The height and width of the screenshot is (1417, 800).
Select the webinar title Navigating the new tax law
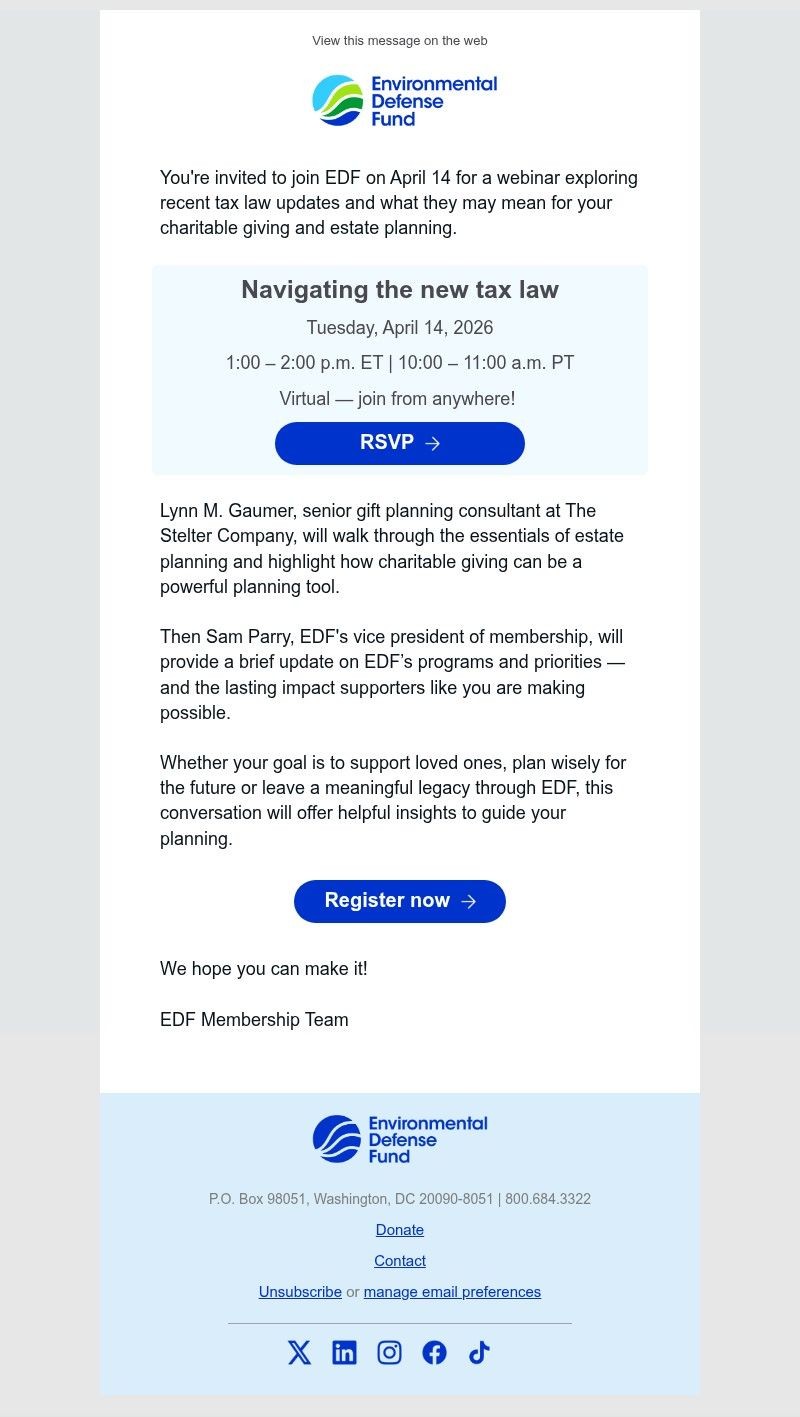point(399,289)
